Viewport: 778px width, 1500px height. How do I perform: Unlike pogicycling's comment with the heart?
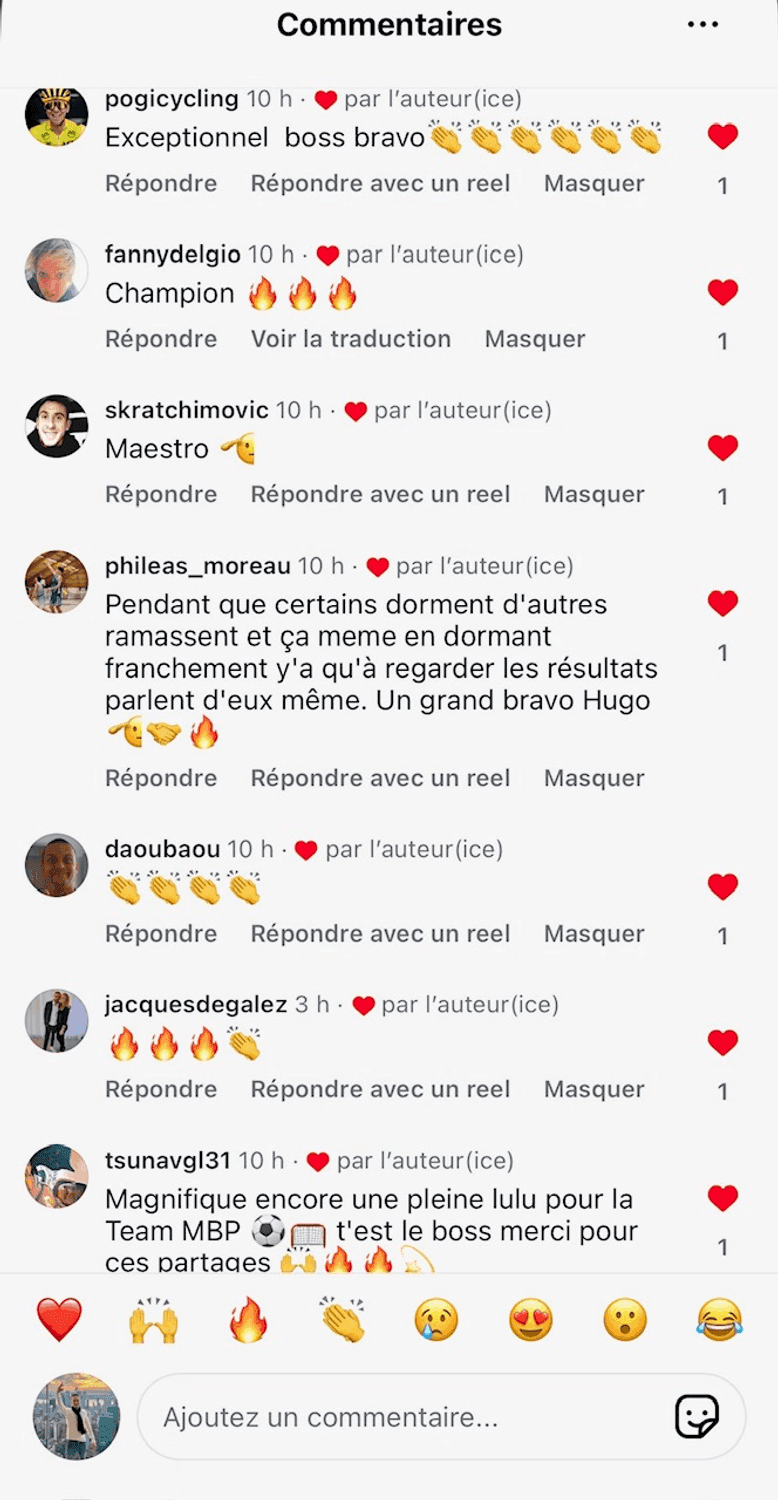[722, 136]
